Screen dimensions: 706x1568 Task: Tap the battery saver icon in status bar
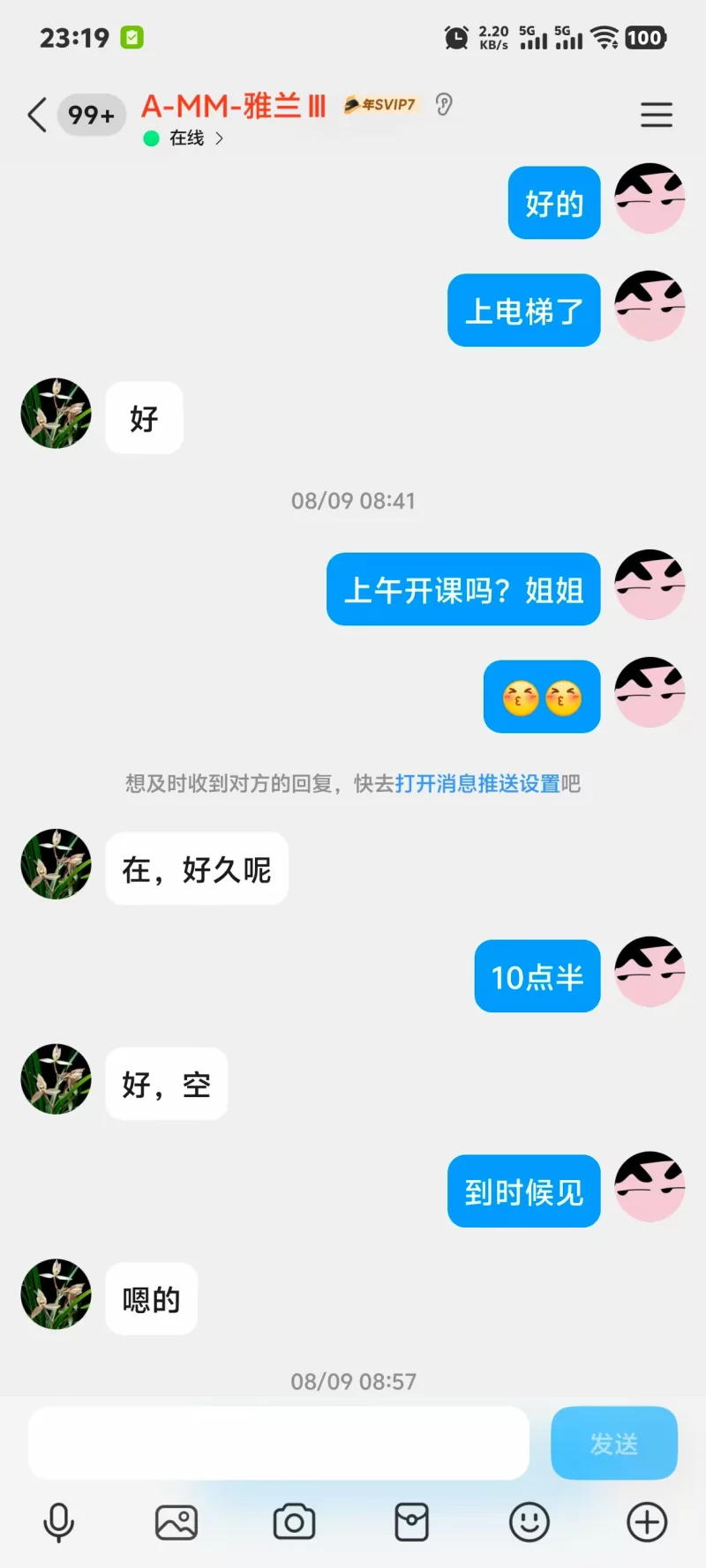pyautogui.click(x=132, y=37)
